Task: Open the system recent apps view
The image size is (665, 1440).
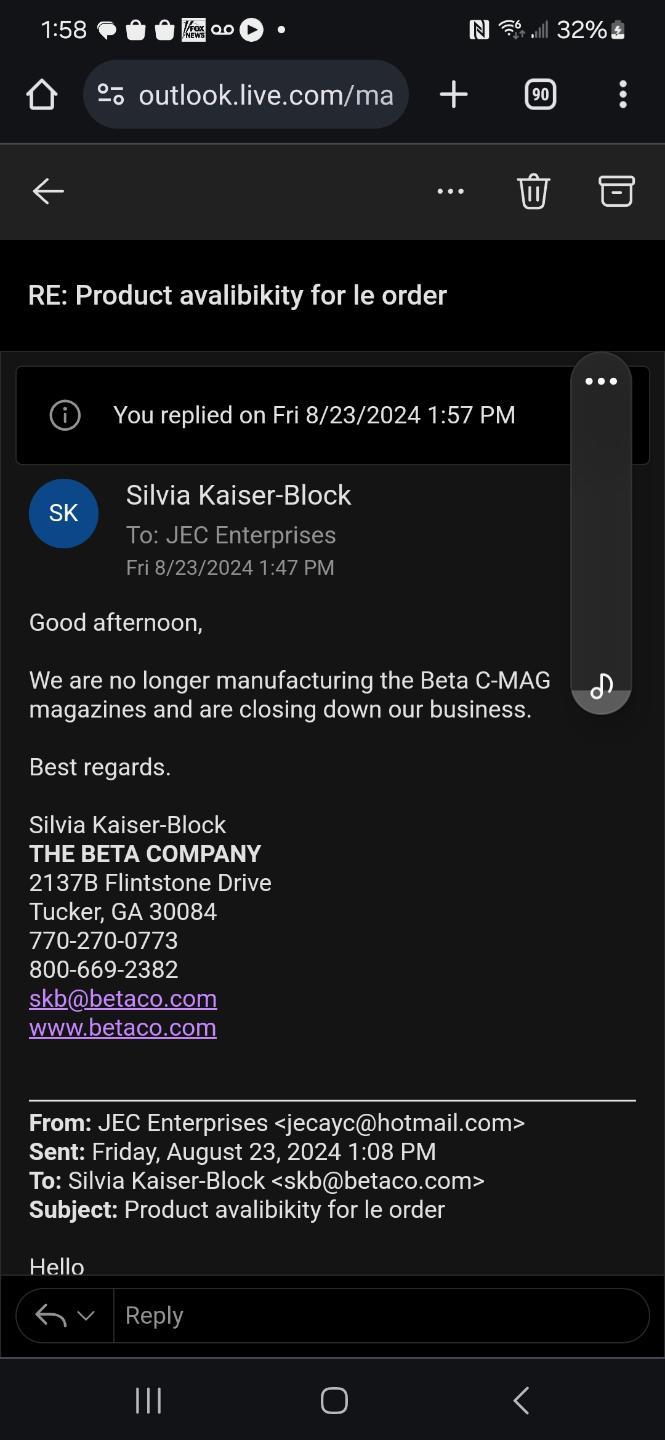Action: click(x=148, y=1400)
